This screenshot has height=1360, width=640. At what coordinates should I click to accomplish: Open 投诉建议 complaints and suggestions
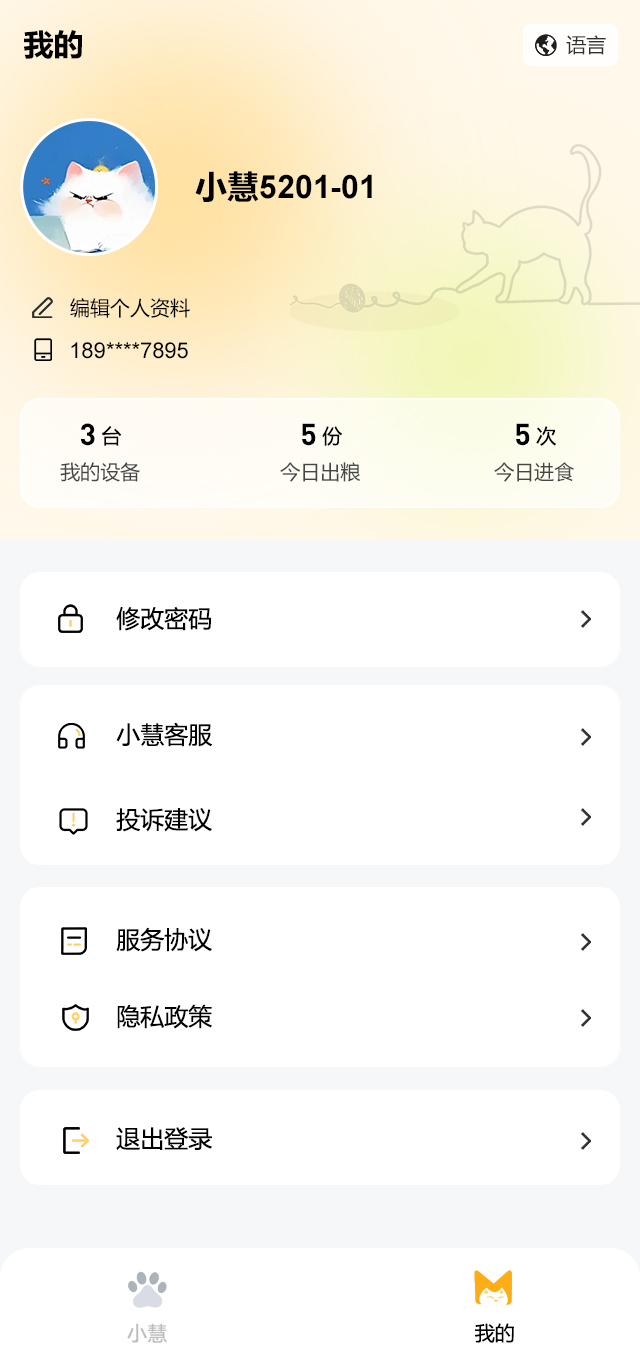pyautogui.click(x=320, y=820)
